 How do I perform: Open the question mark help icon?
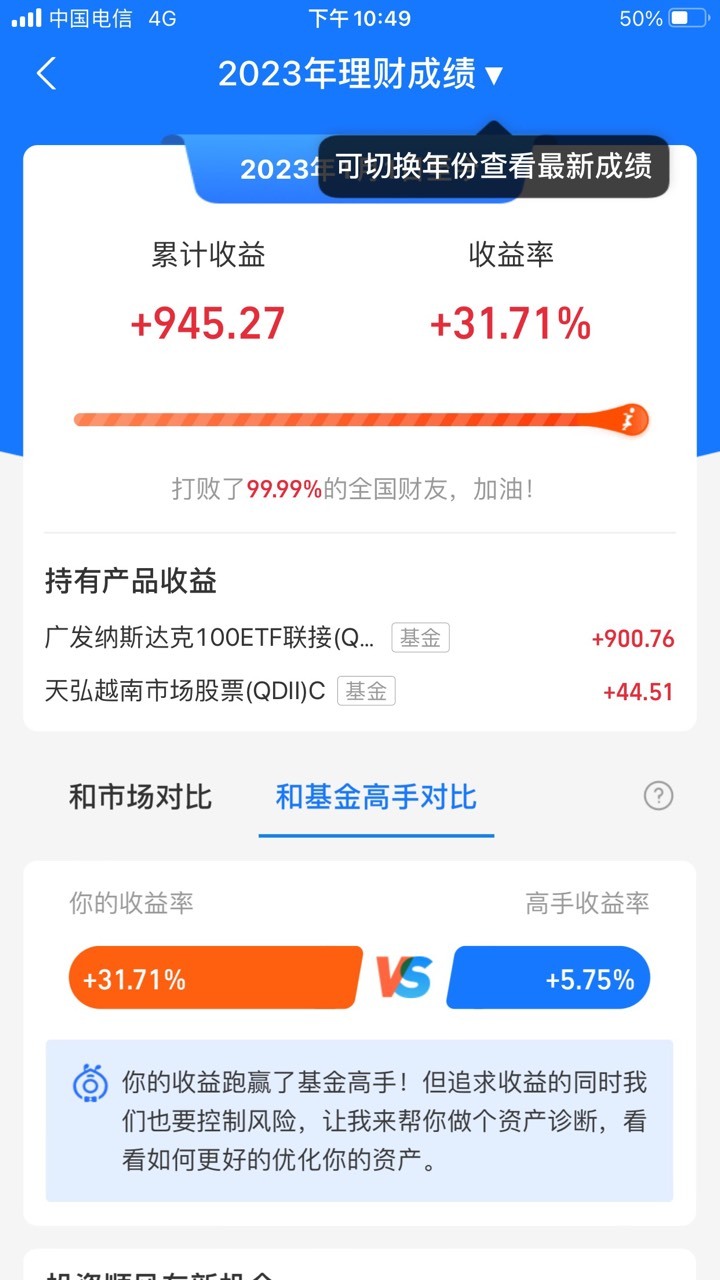(x=658, y=796)
